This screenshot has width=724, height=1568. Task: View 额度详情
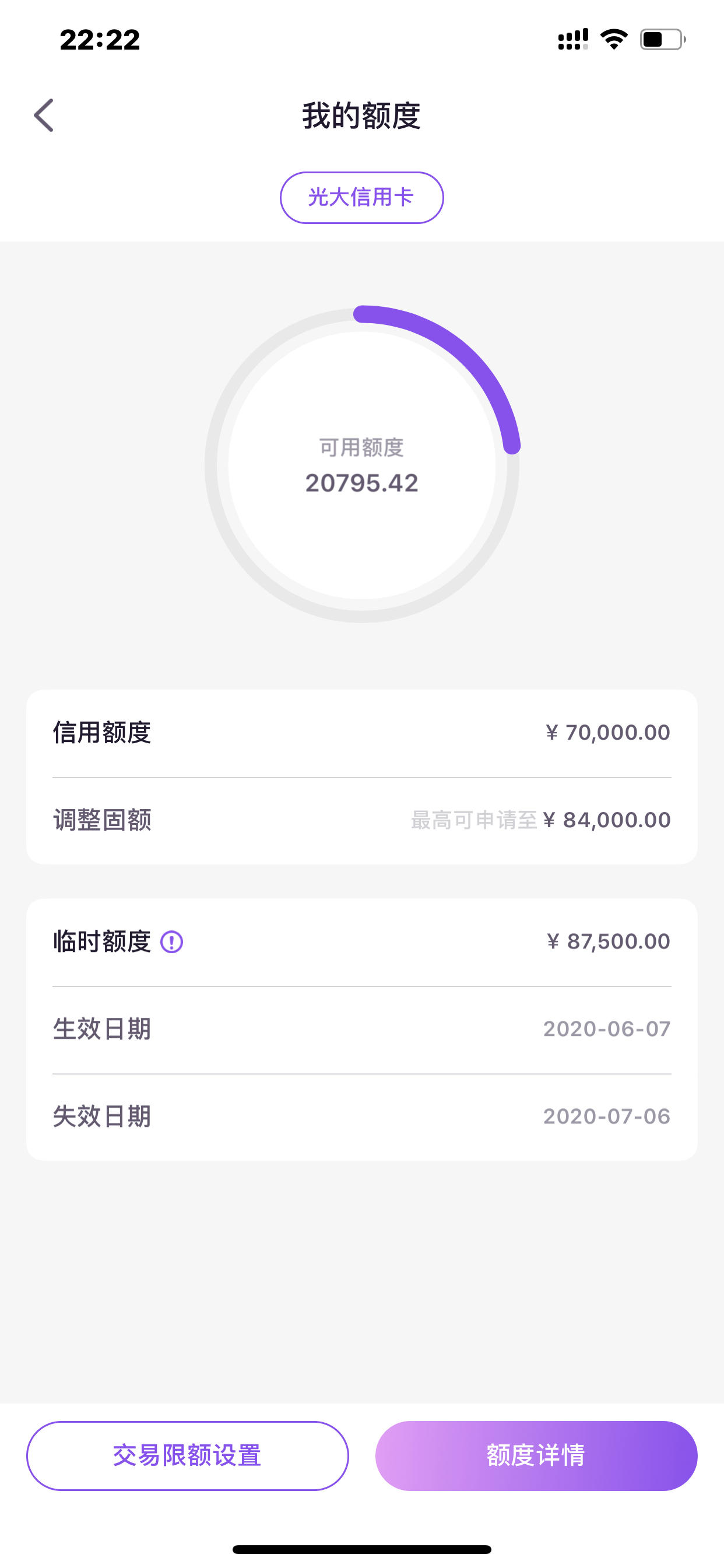(536, 1455)
